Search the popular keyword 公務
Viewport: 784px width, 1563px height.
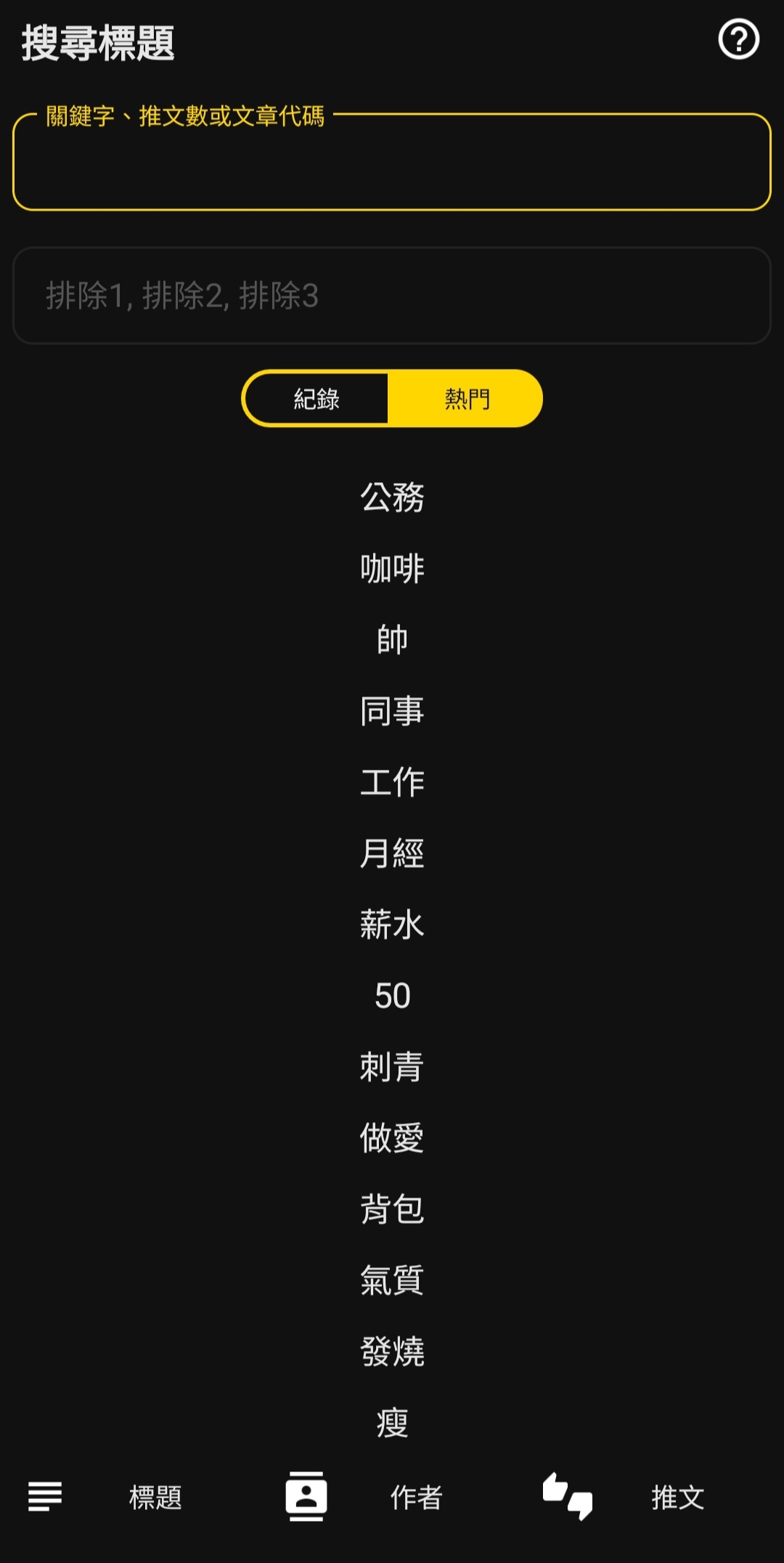pyautogui.click(x=392, y=498)
